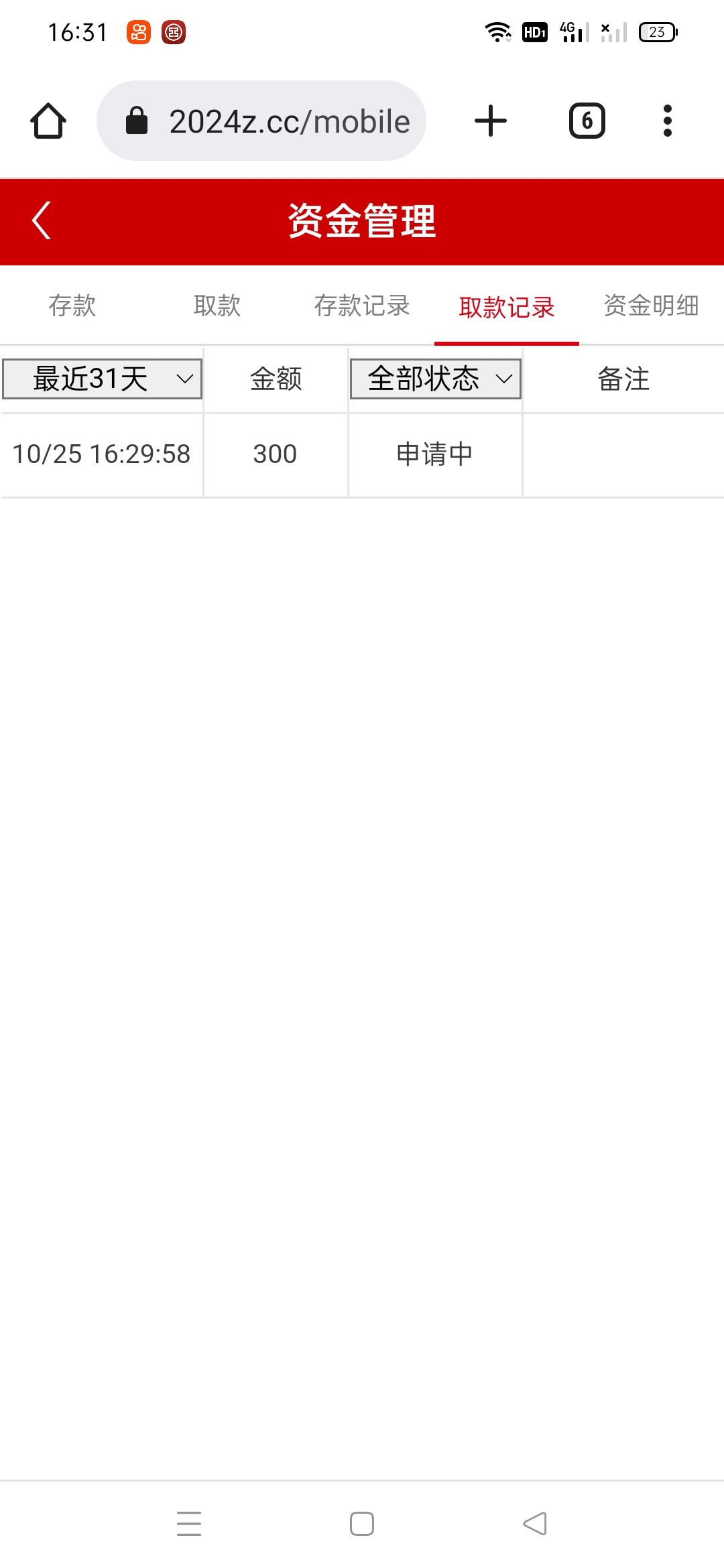
Task: Select the 取款记录 tab
Action: coord(507,307)
